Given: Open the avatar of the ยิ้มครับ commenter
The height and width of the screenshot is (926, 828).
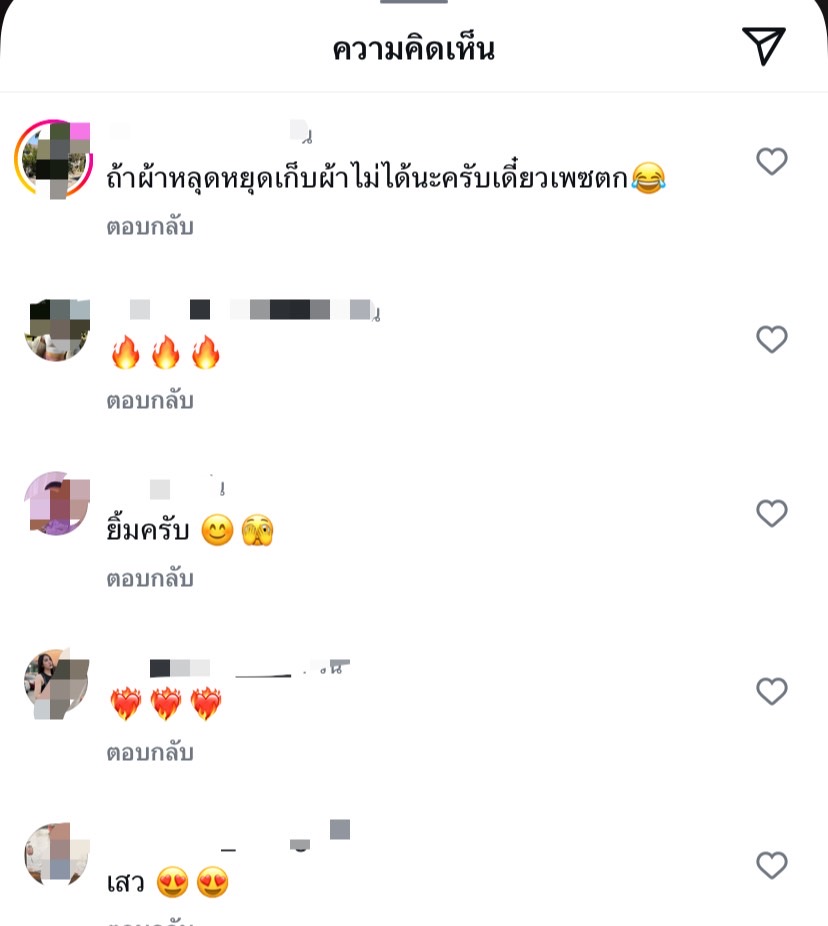Looking at the screenshot, I should 57,504.
